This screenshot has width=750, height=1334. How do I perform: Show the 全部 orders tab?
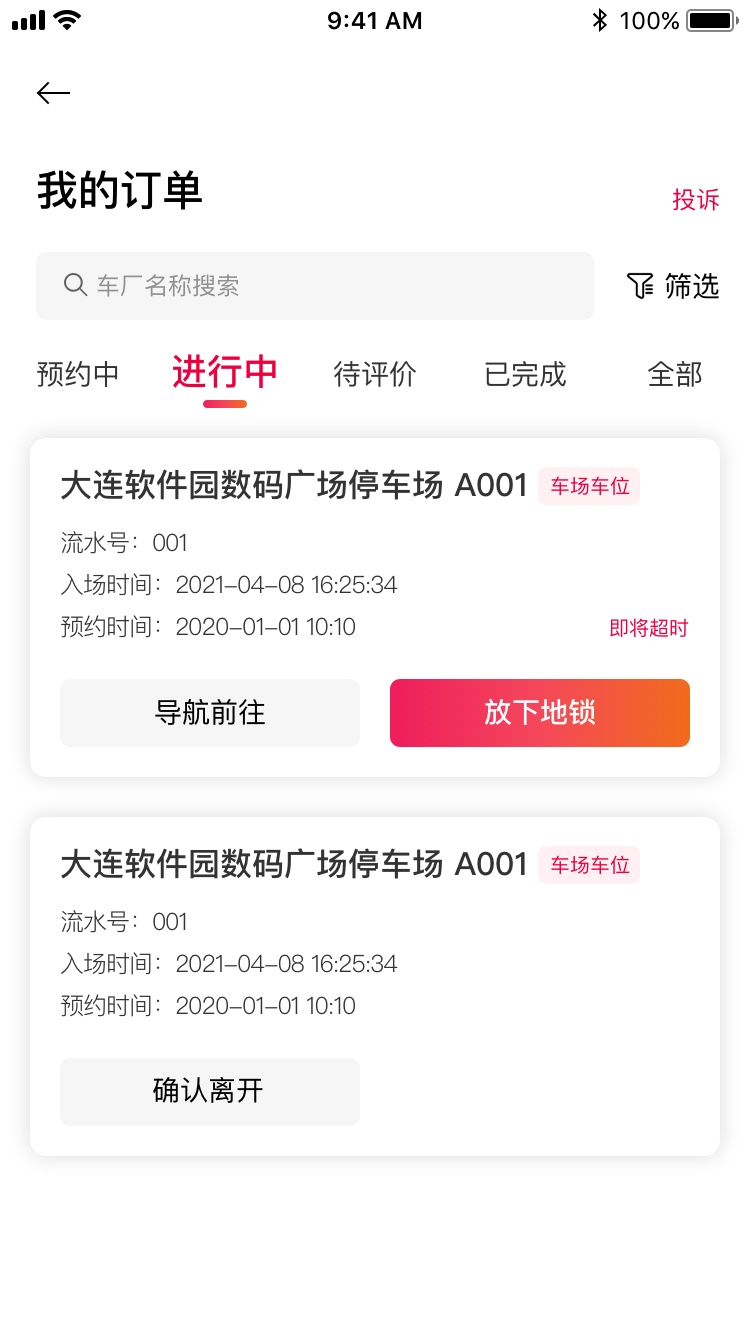pos(675,374)
